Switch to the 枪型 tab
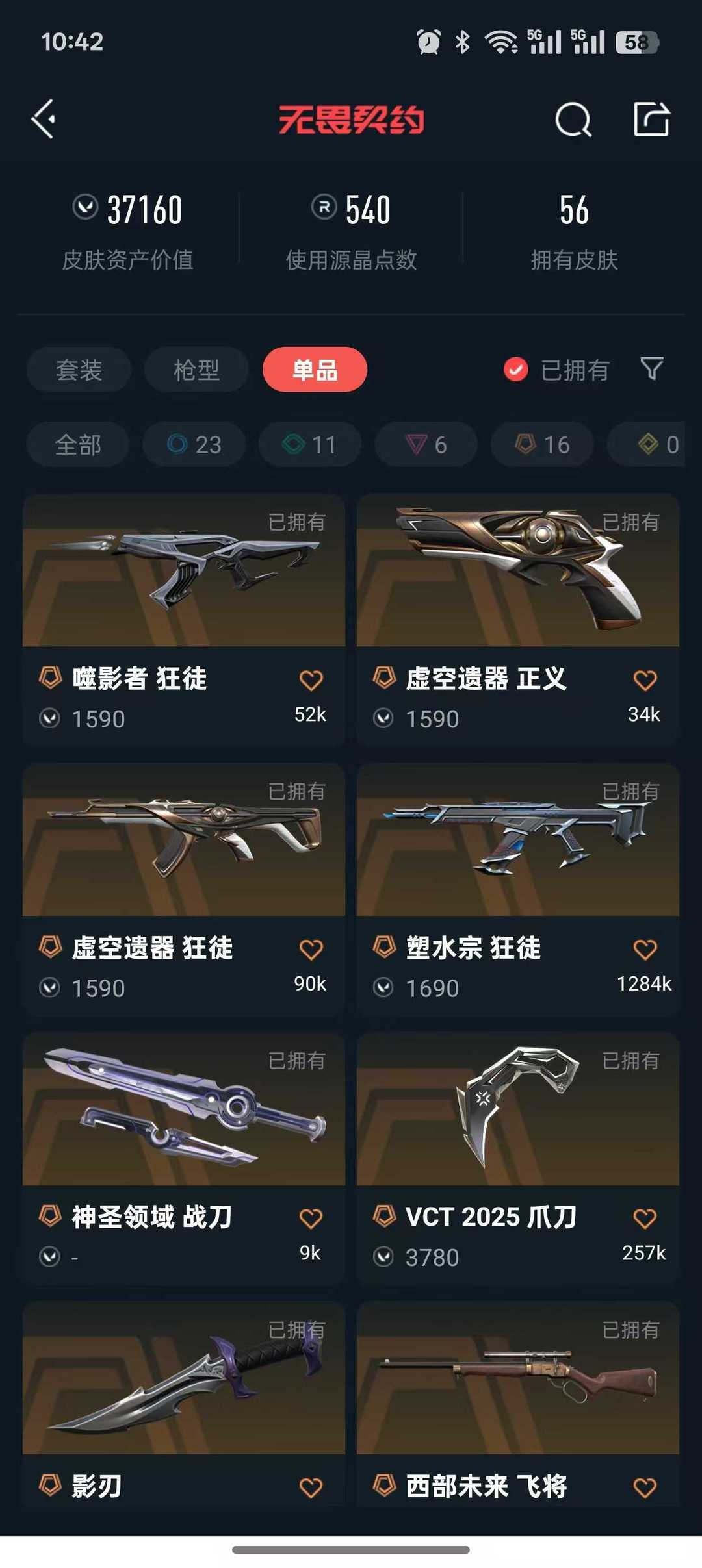Image resolution: width=702 pixels, height=1568 pixels. click(x=196, y=369)
